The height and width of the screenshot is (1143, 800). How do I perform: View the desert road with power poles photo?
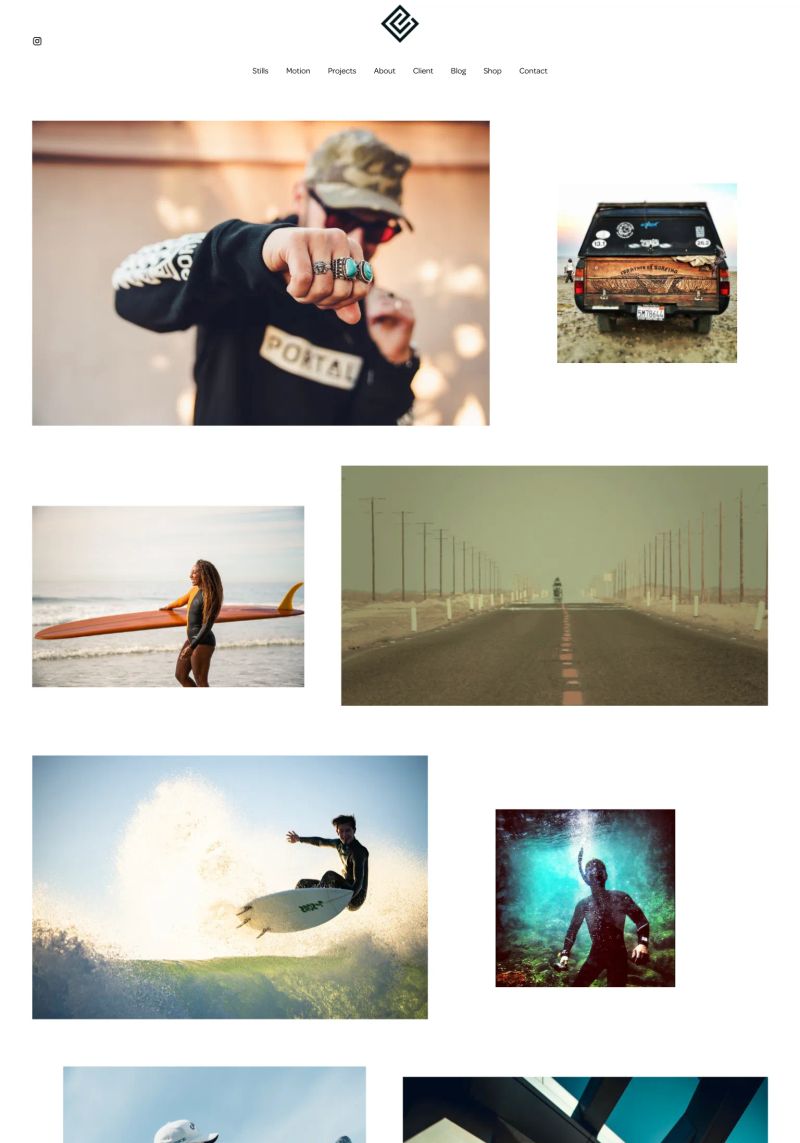pos(554,585)
